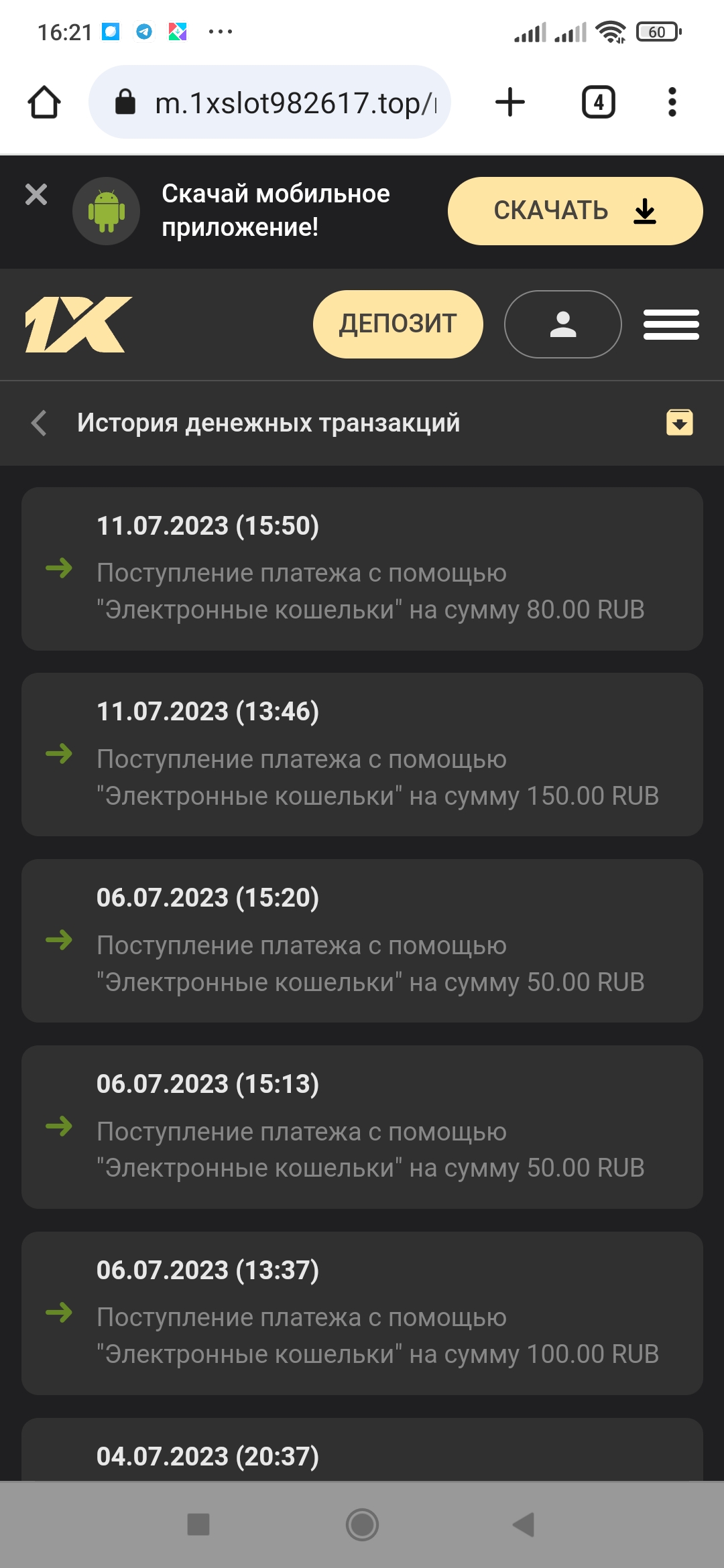Open the browser three-dot overflow menu
This screenshot has width=724, height=1568.
coord(672,103)
